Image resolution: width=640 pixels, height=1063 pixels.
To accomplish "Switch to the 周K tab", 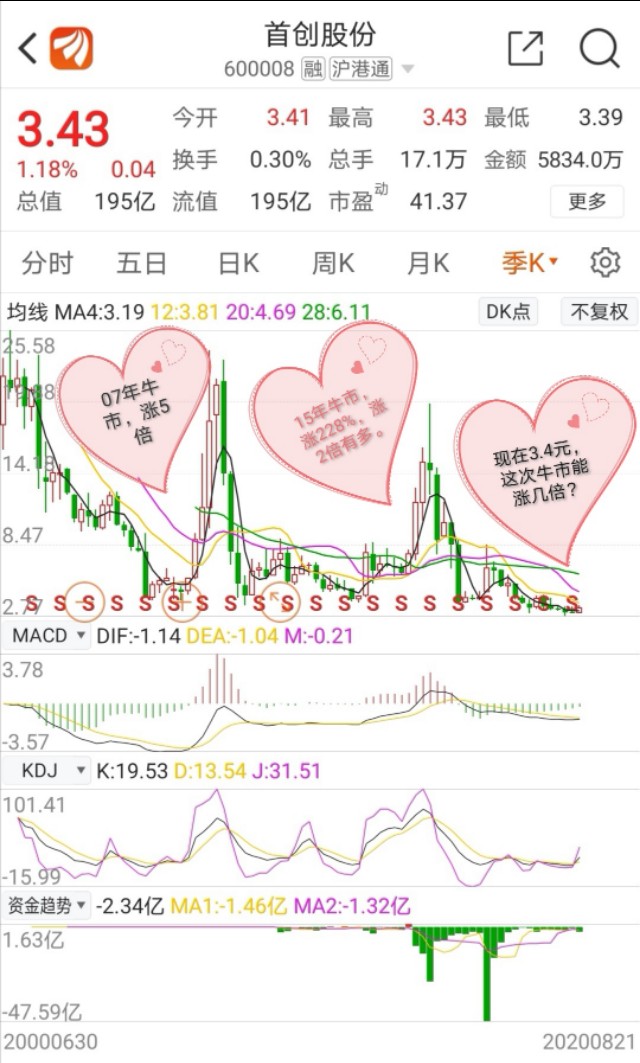I will click(x=333, y=263).
